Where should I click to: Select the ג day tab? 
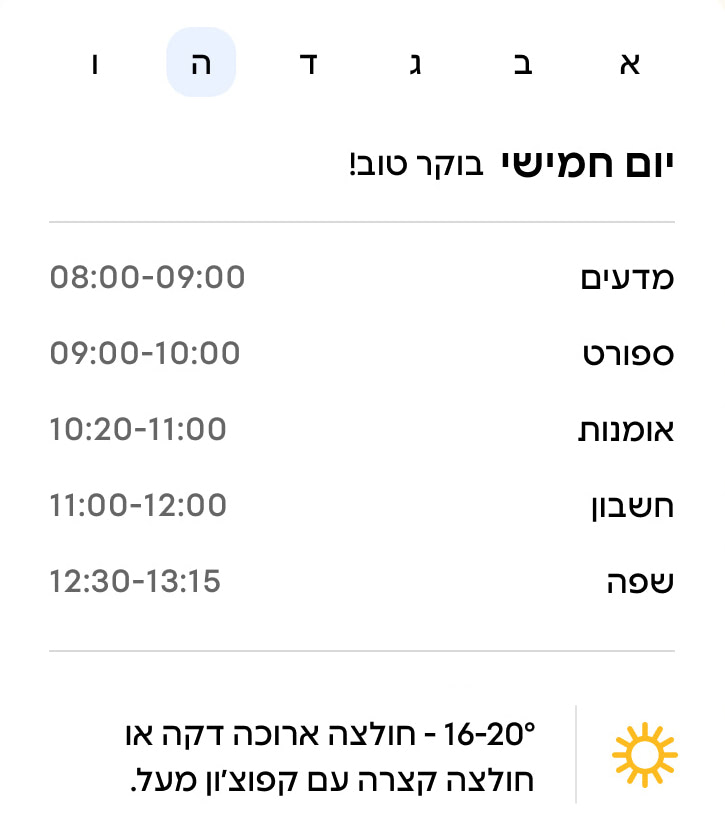coord(416,64)
